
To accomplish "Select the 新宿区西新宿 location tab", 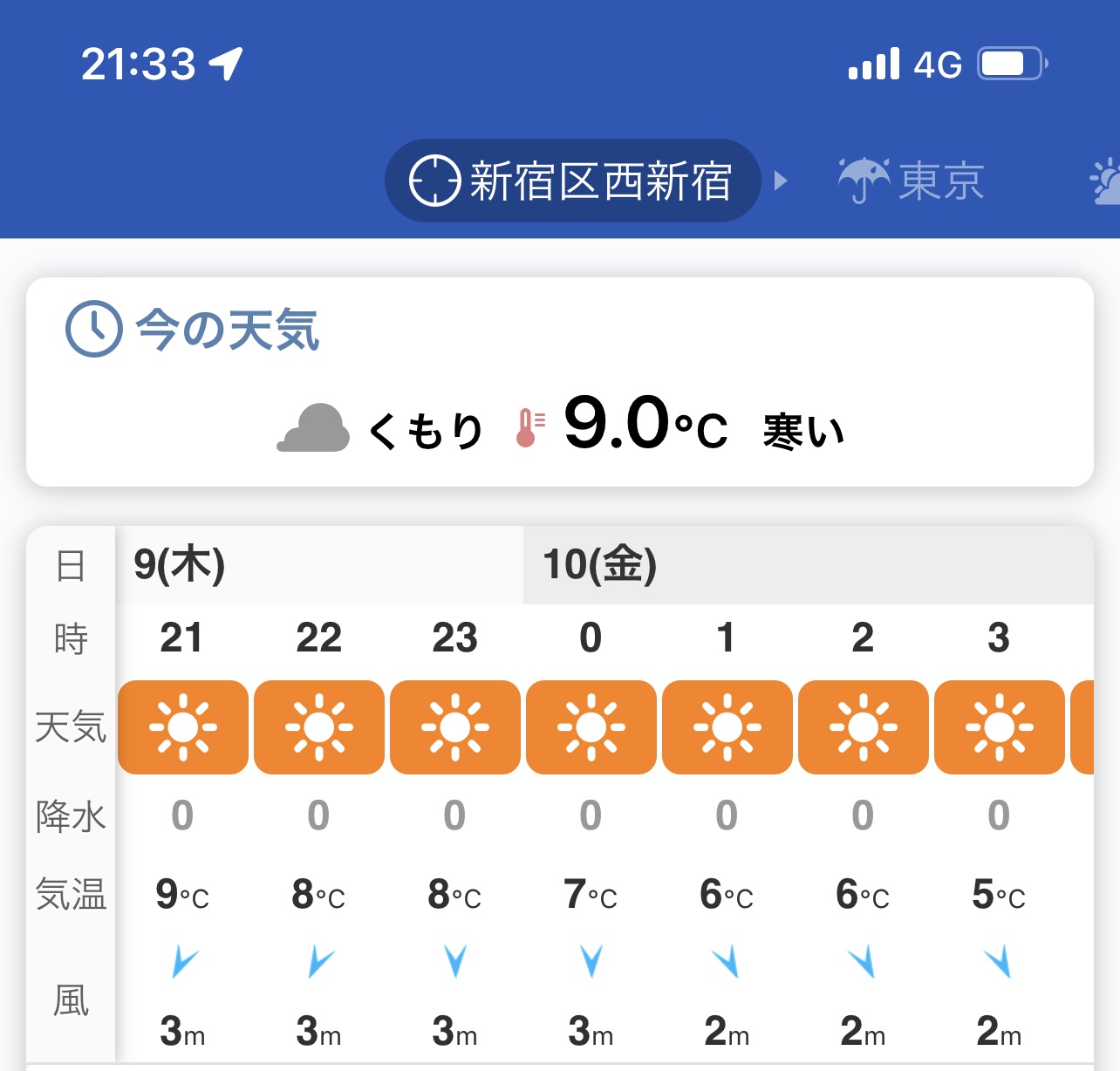I will (x=572, y=181).
